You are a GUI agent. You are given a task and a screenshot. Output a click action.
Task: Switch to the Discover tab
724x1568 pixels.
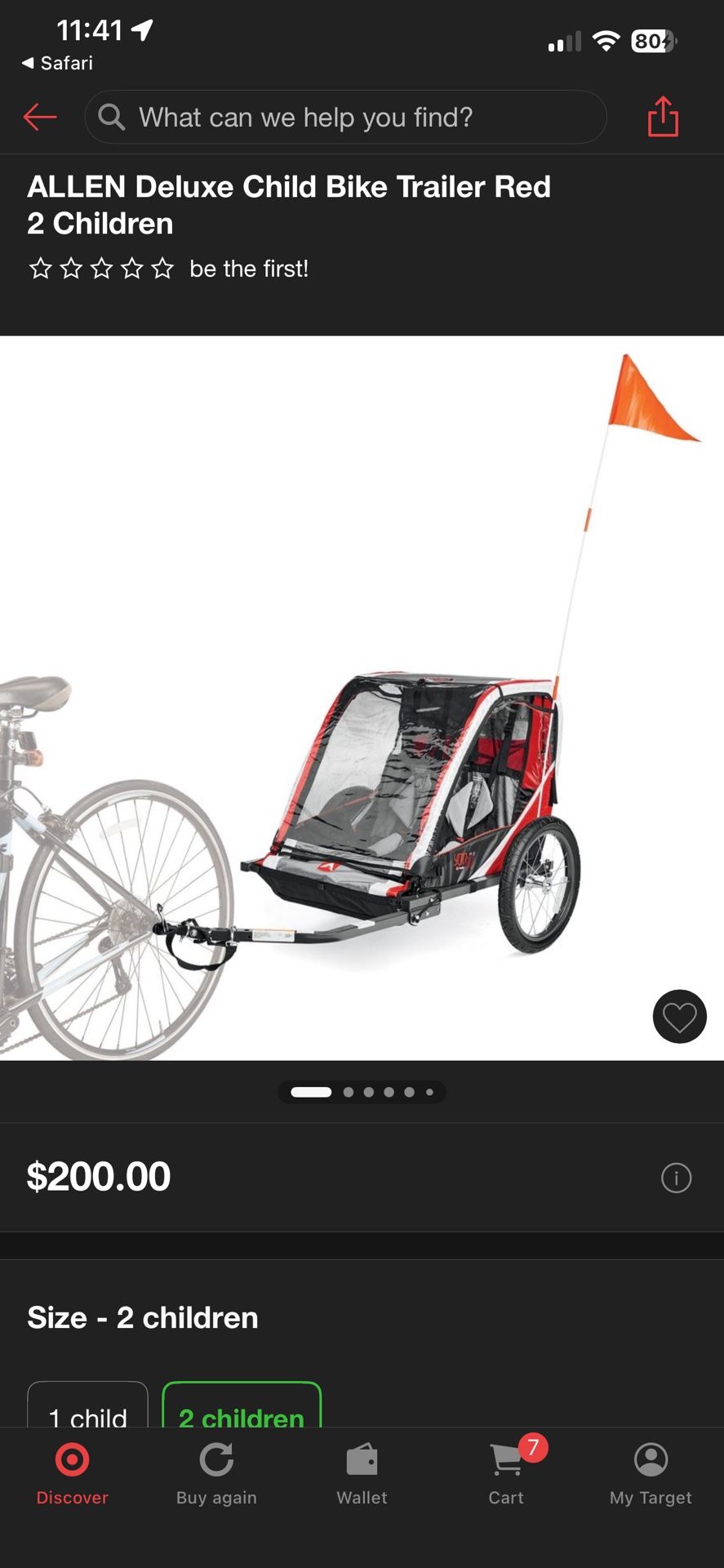click(x=72, y=1474)
